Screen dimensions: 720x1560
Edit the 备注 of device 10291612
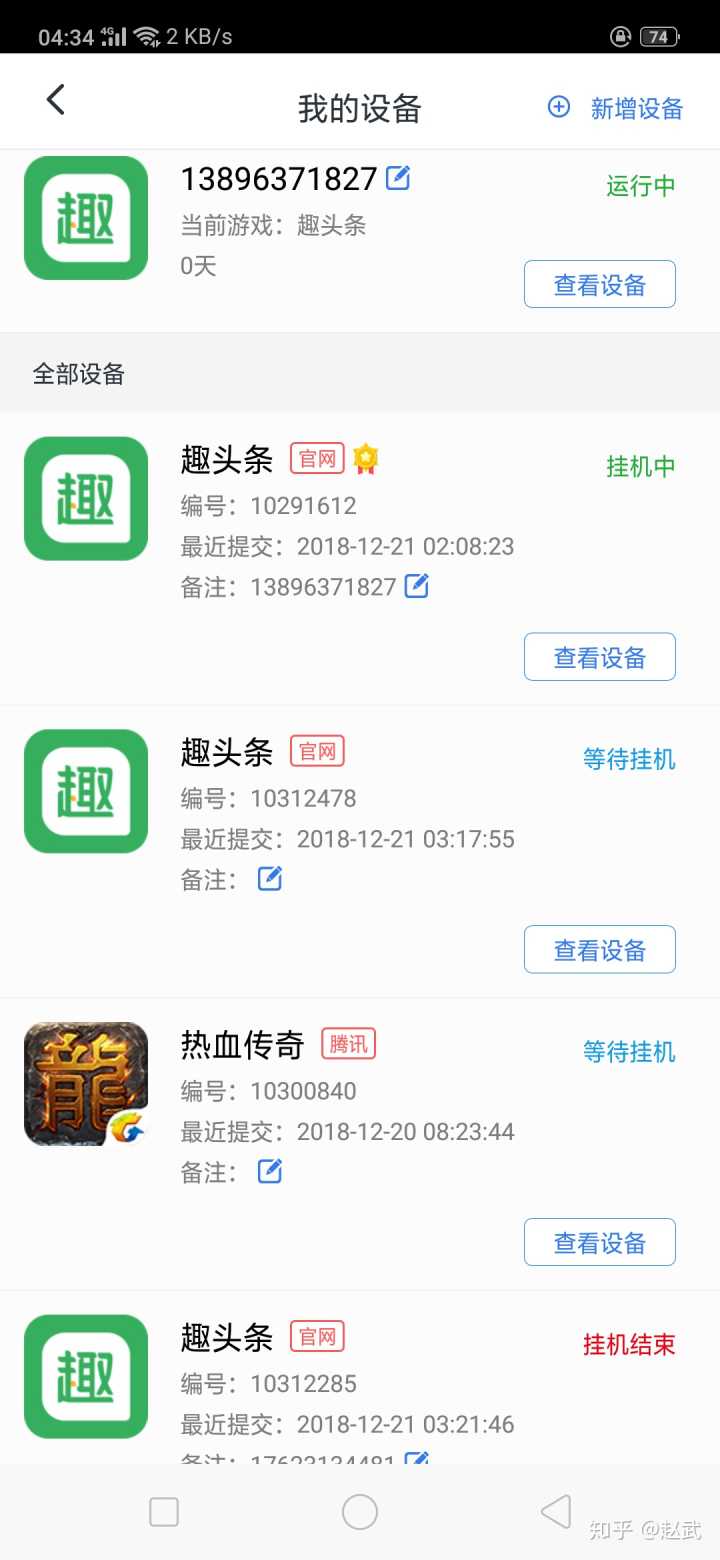tap(417, 586)
